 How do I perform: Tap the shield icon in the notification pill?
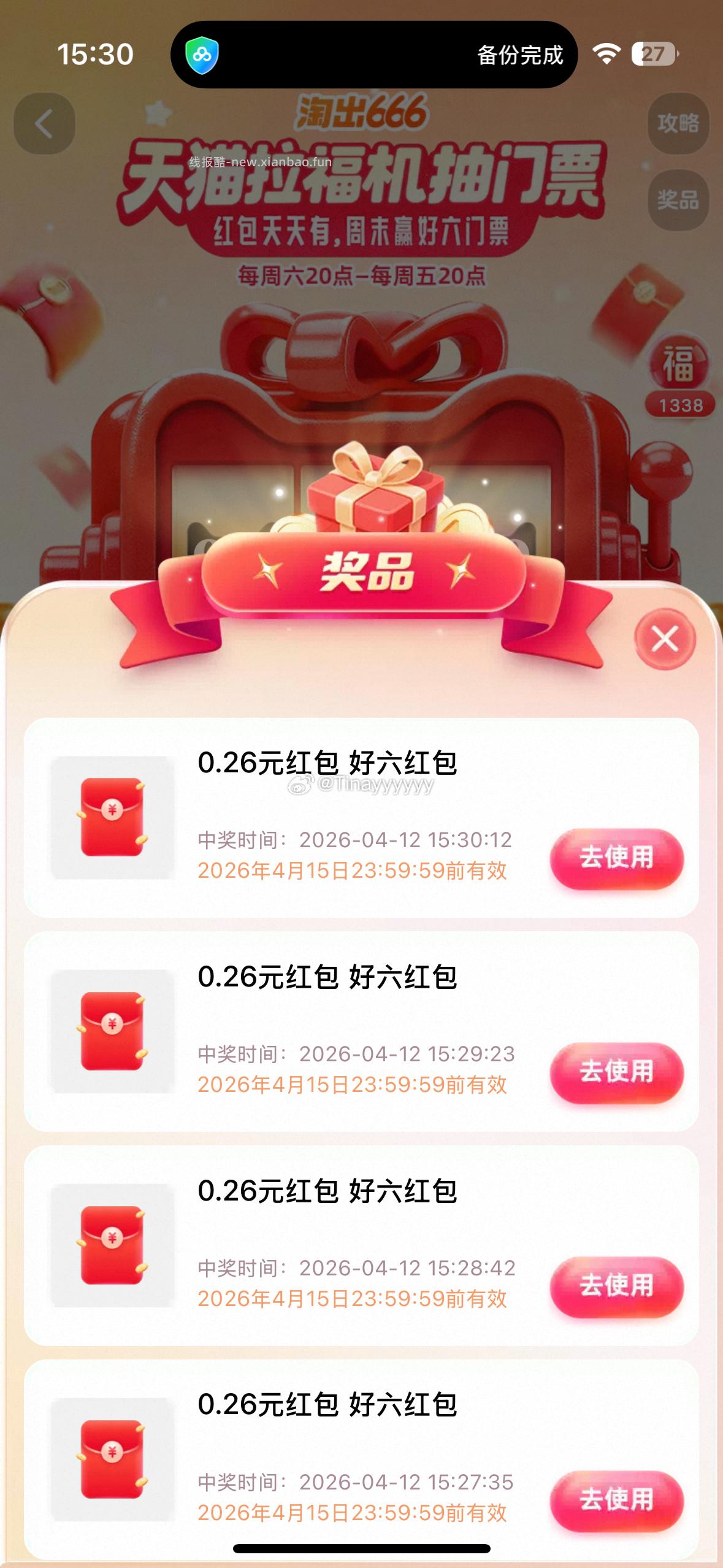coord(204,55)
